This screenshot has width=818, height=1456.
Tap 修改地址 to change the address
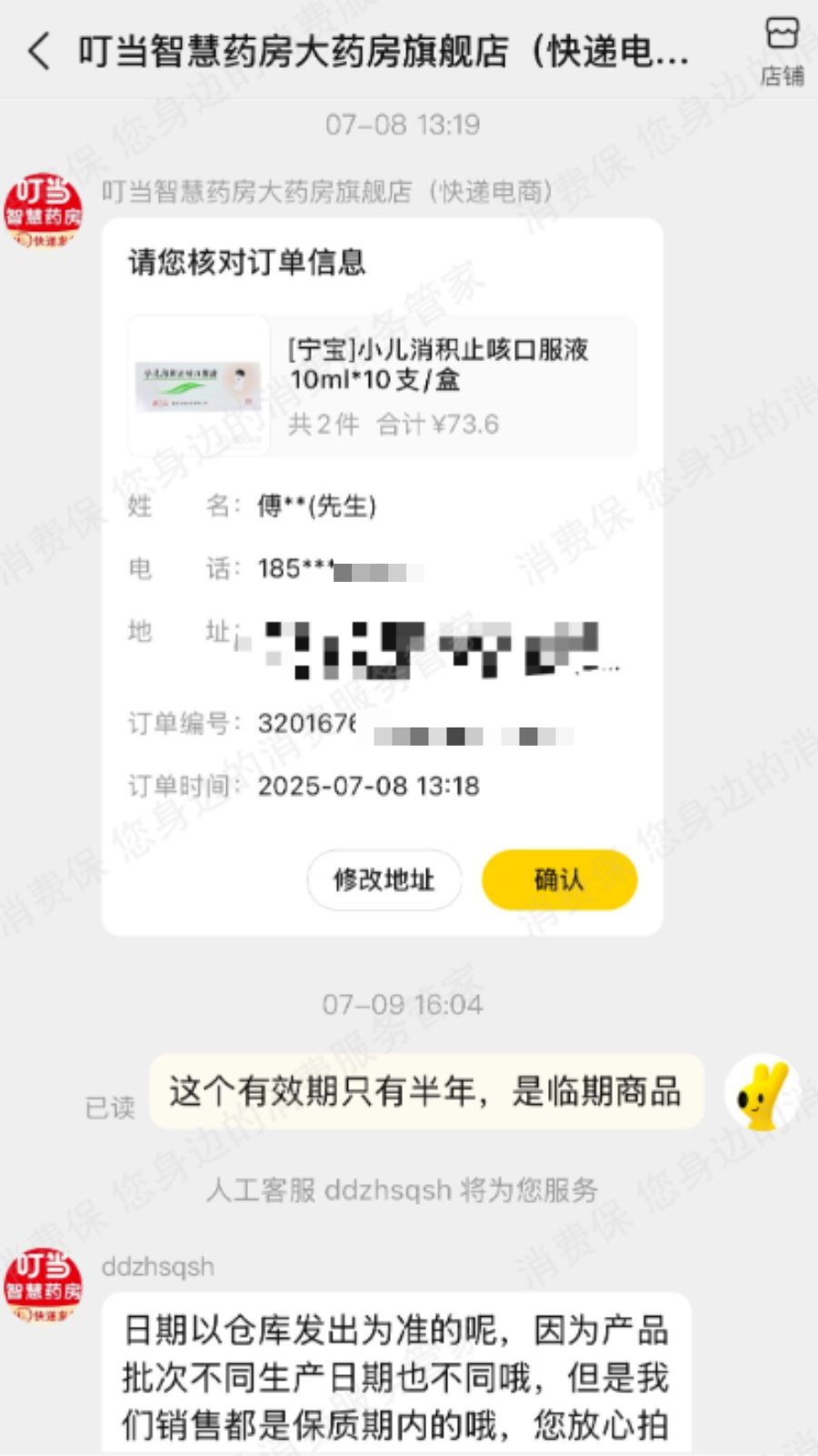384,879
